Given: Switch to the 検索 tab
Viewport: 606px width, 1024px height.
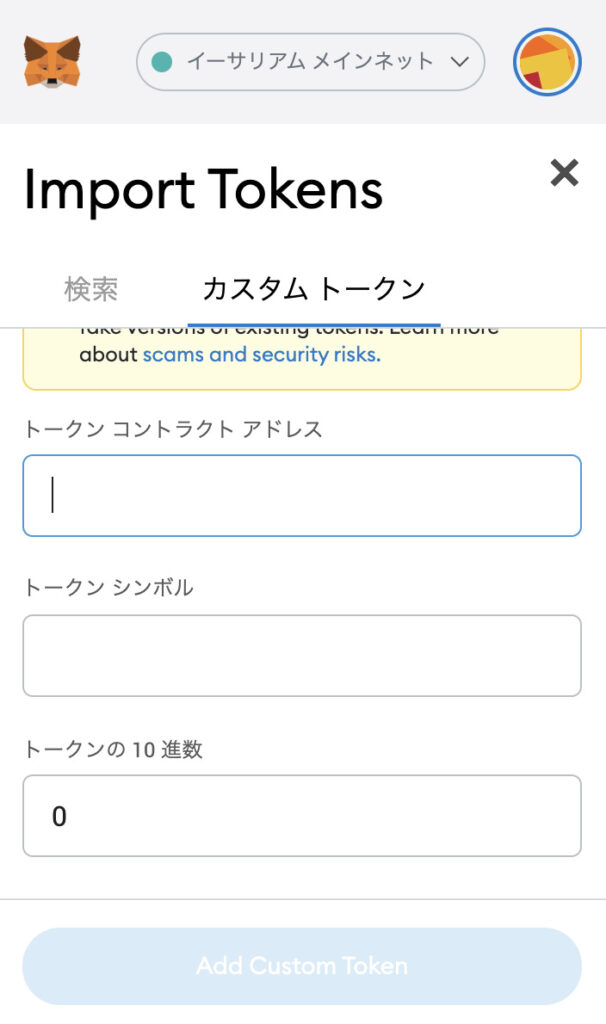Looking at the screenshot, I should [91, 289].
